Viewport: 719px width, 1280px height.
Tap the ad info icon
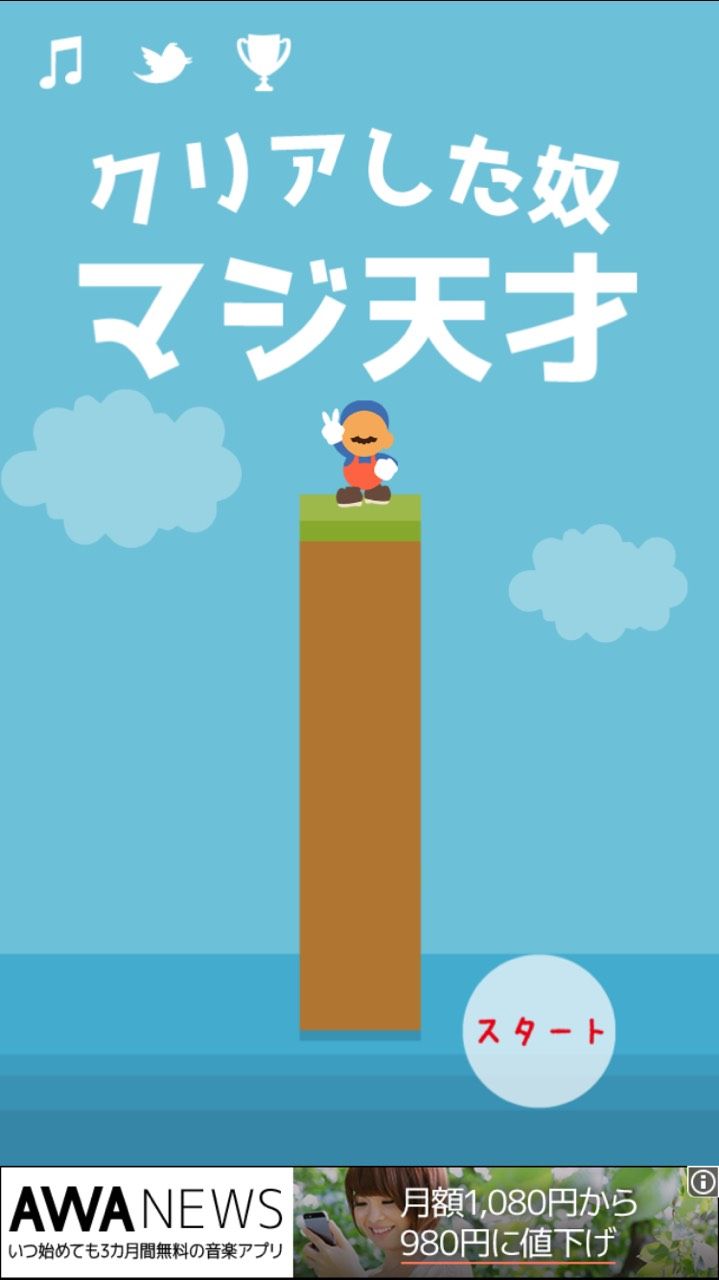pos(703,1182)
